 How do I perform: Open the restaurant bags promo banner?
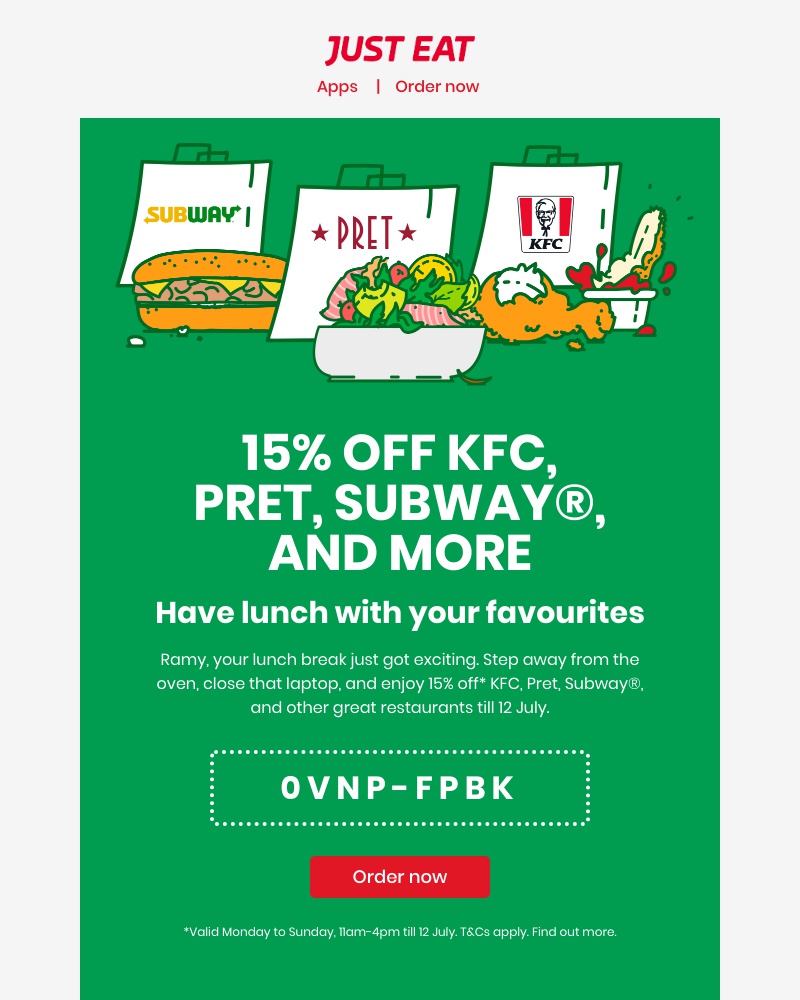click(x=400, y=265)
